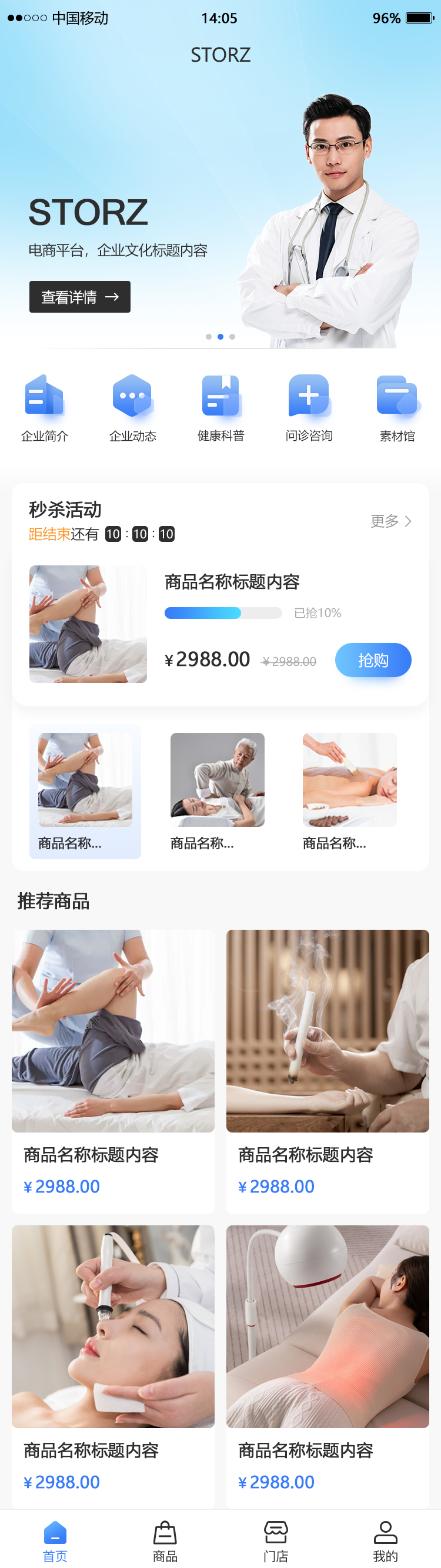
Task: Open the facial treatment recommended product
Action: (x=113, y=1326)
